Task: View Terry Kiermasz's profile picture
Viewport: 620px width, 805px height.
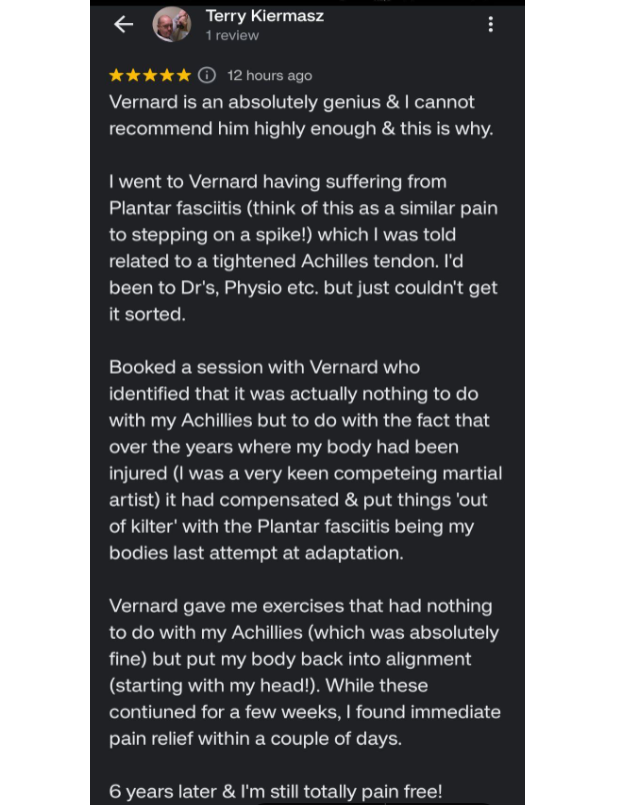Action: 171,25
